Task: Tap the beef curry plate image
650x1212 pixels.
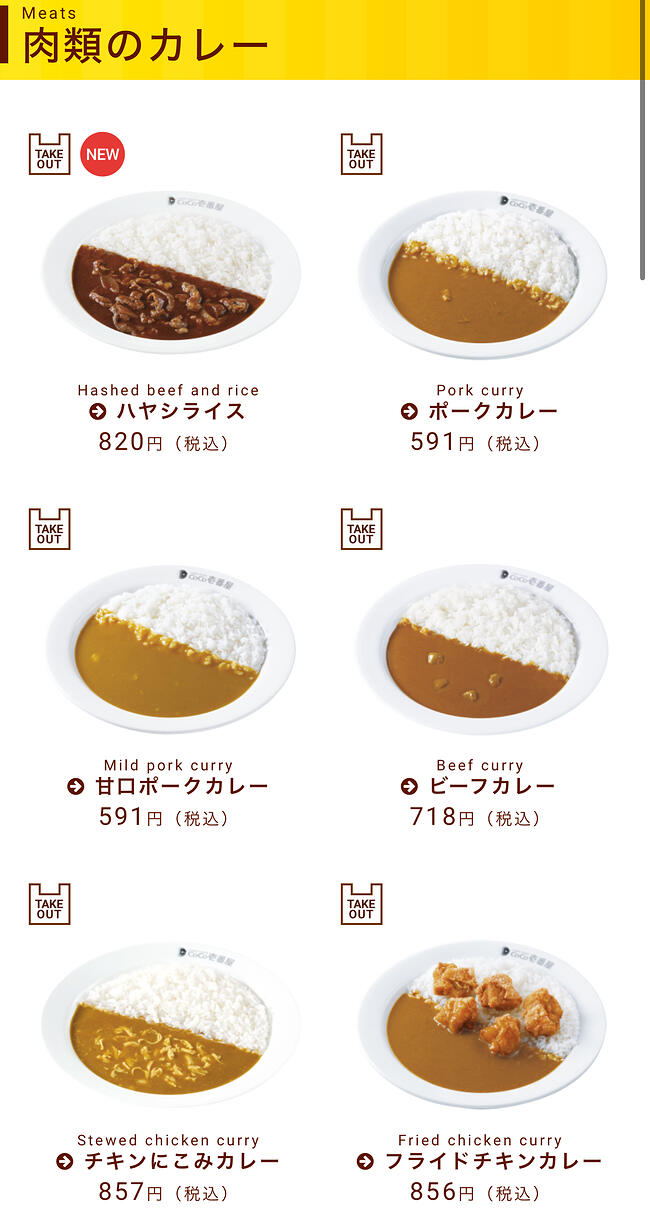Action: [482, 648]
